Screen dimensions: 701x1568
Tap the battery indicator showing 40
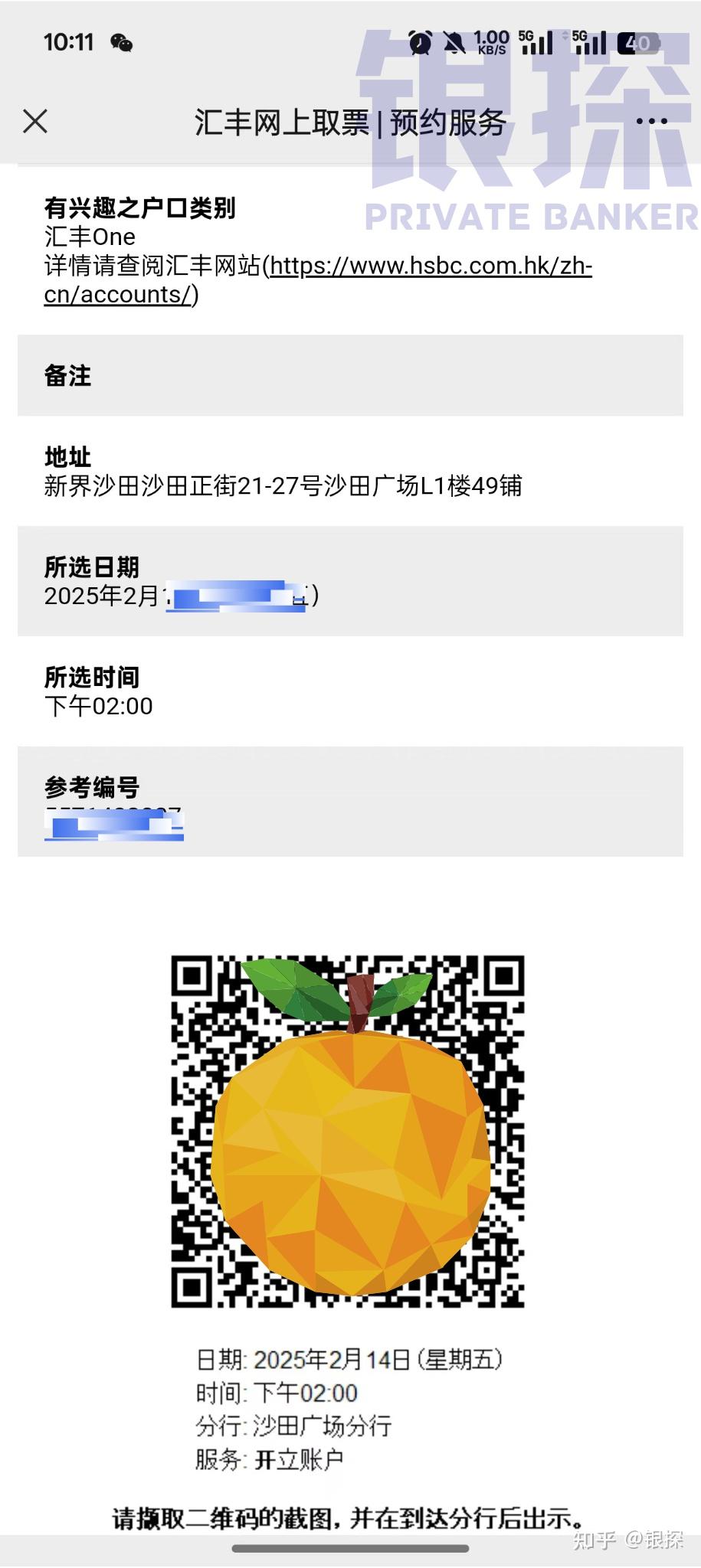pos(640,44)
